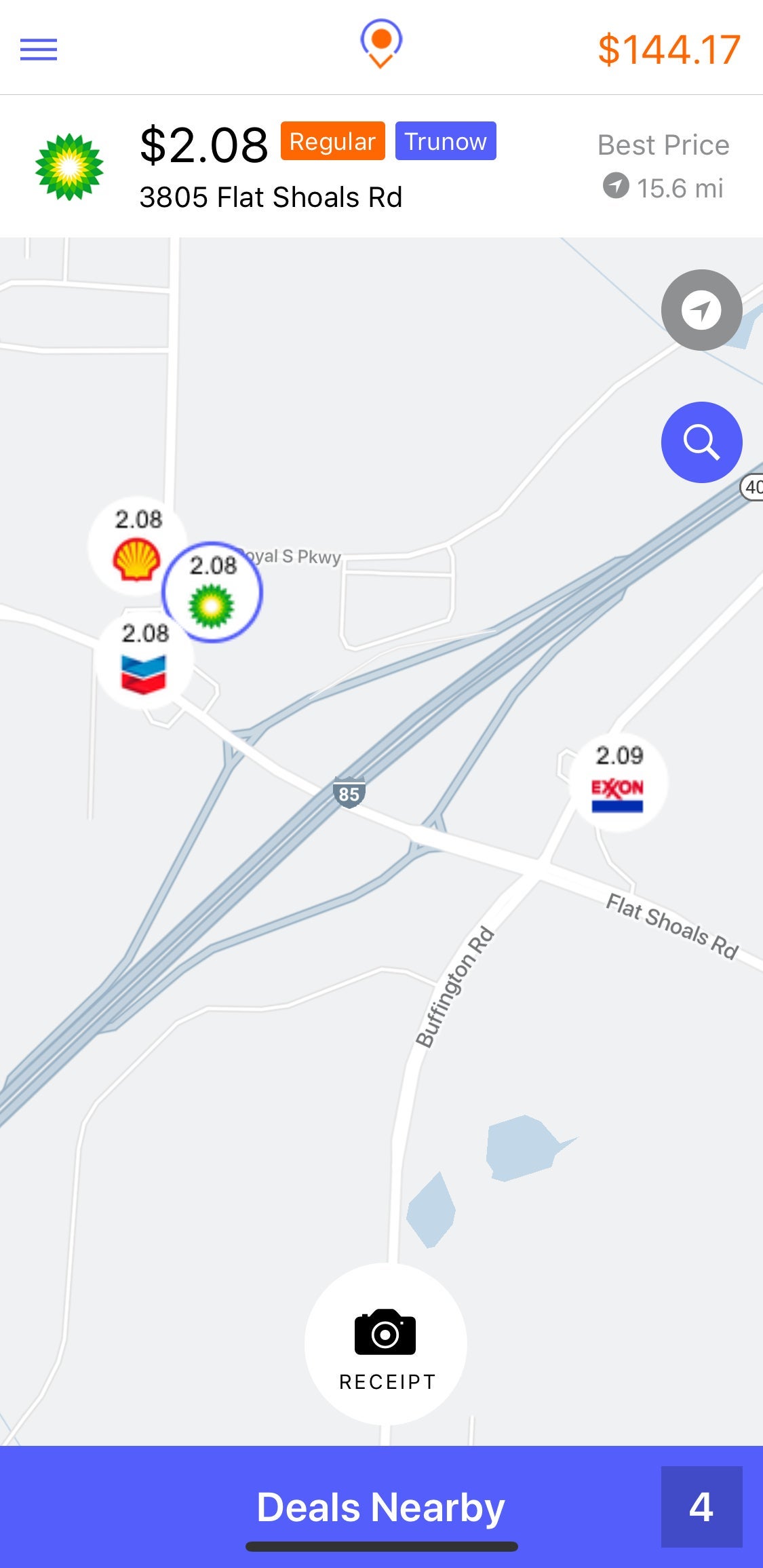
Task: Open the blue search button
Action: (701, 442)
